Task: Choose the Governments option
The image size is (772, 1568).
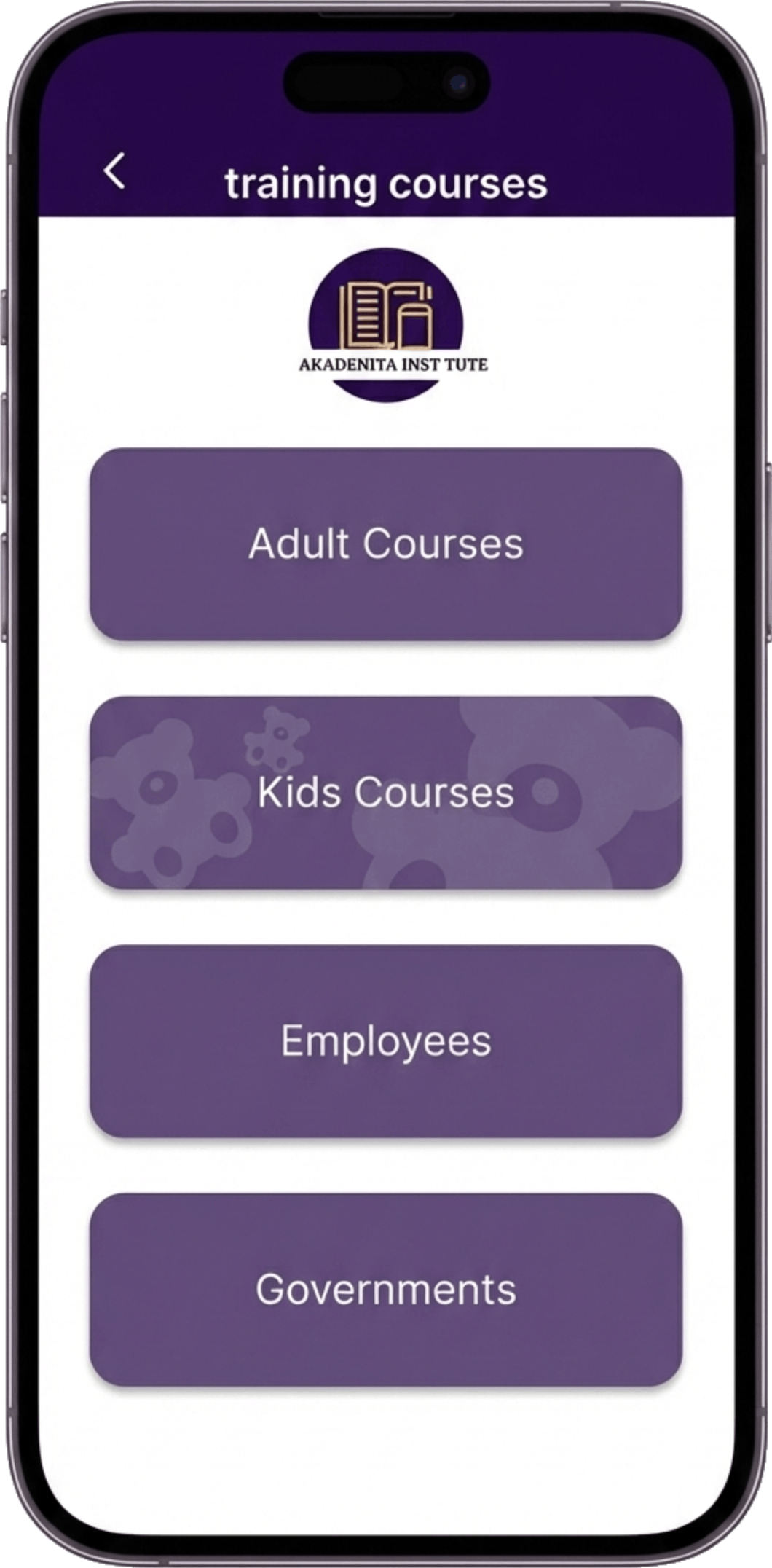Action: pyautogui.click(x=386, y=1289)
